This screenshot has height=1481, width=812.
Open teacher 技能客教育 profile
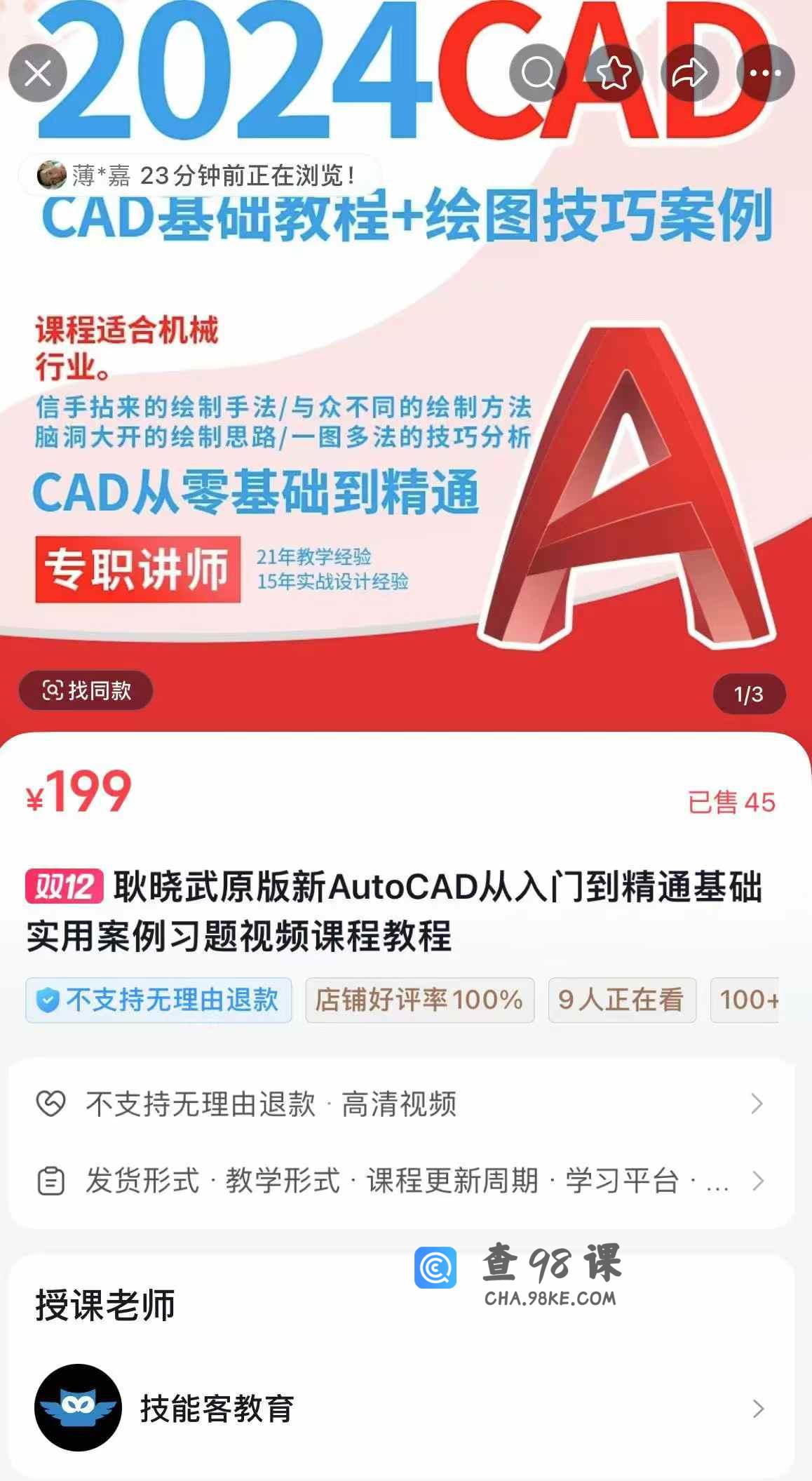point(401,1408)
